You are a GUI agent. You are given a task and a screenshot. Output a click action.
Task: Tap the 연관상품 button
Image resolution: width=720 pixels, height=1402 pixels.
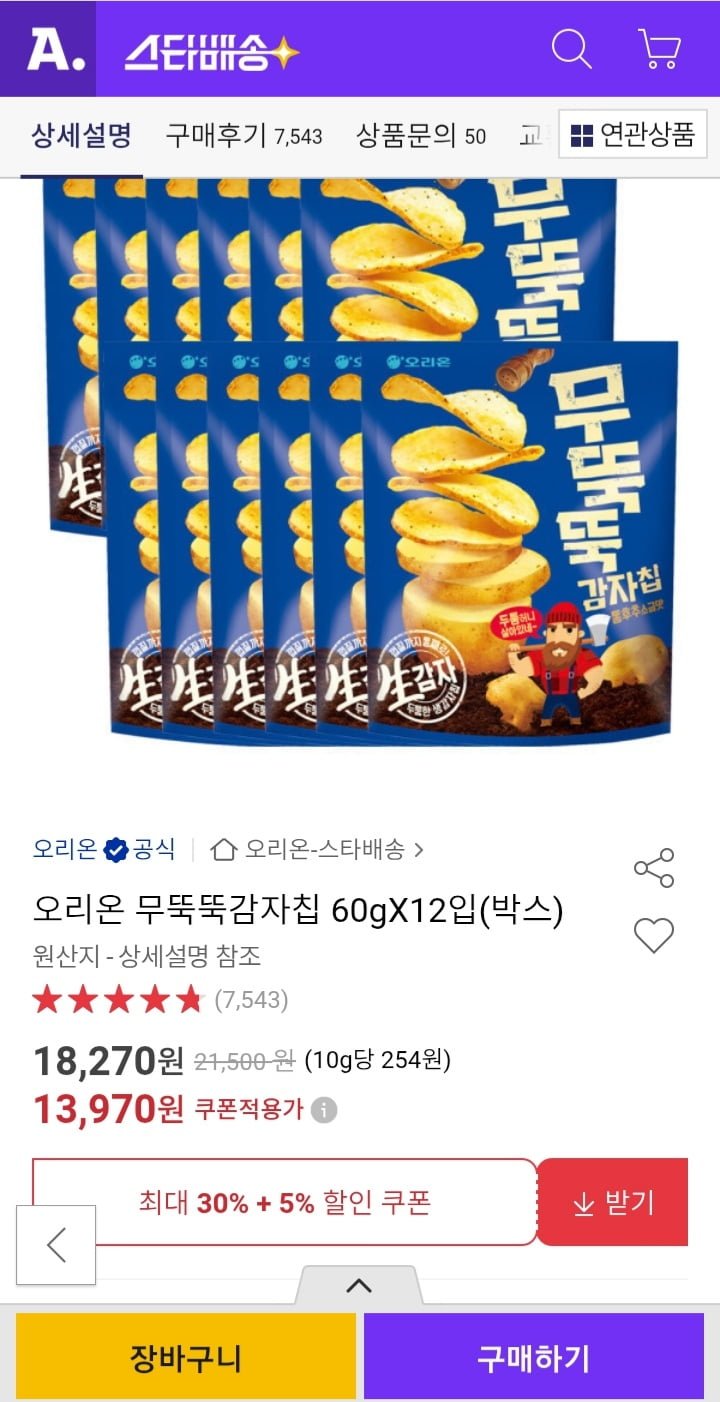pos(633,136)
